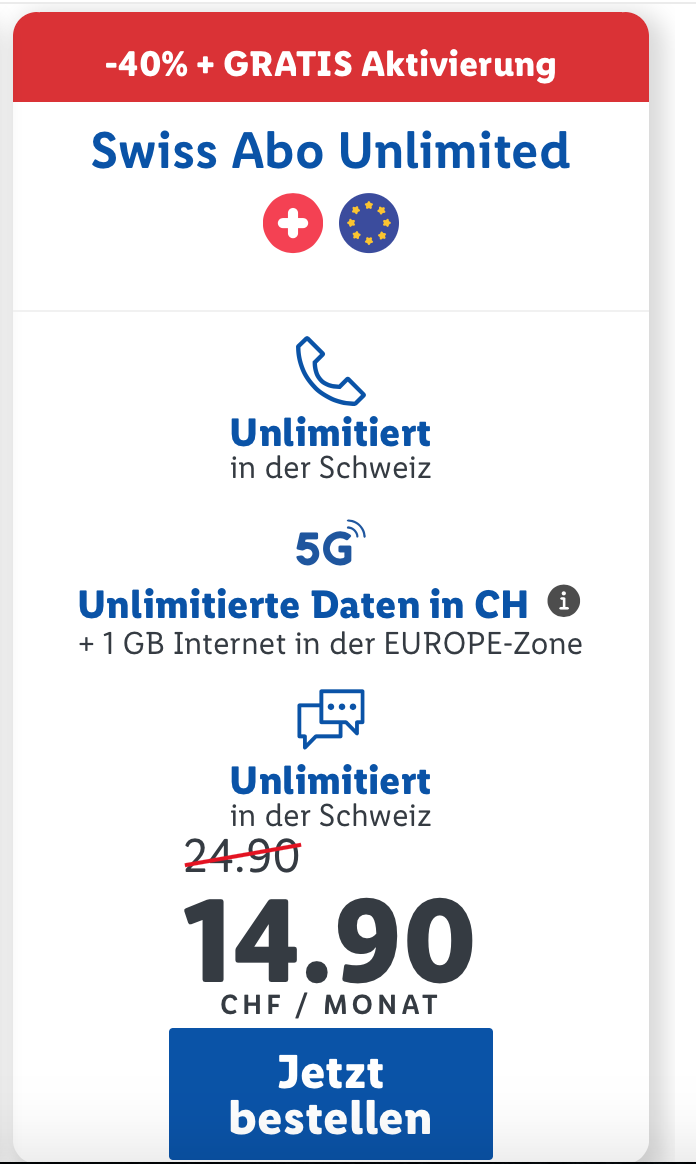Tap the Jetzt bestellen button
Image resolution: width=696 pixels, height=1164 pixels.
(331, 1093)
